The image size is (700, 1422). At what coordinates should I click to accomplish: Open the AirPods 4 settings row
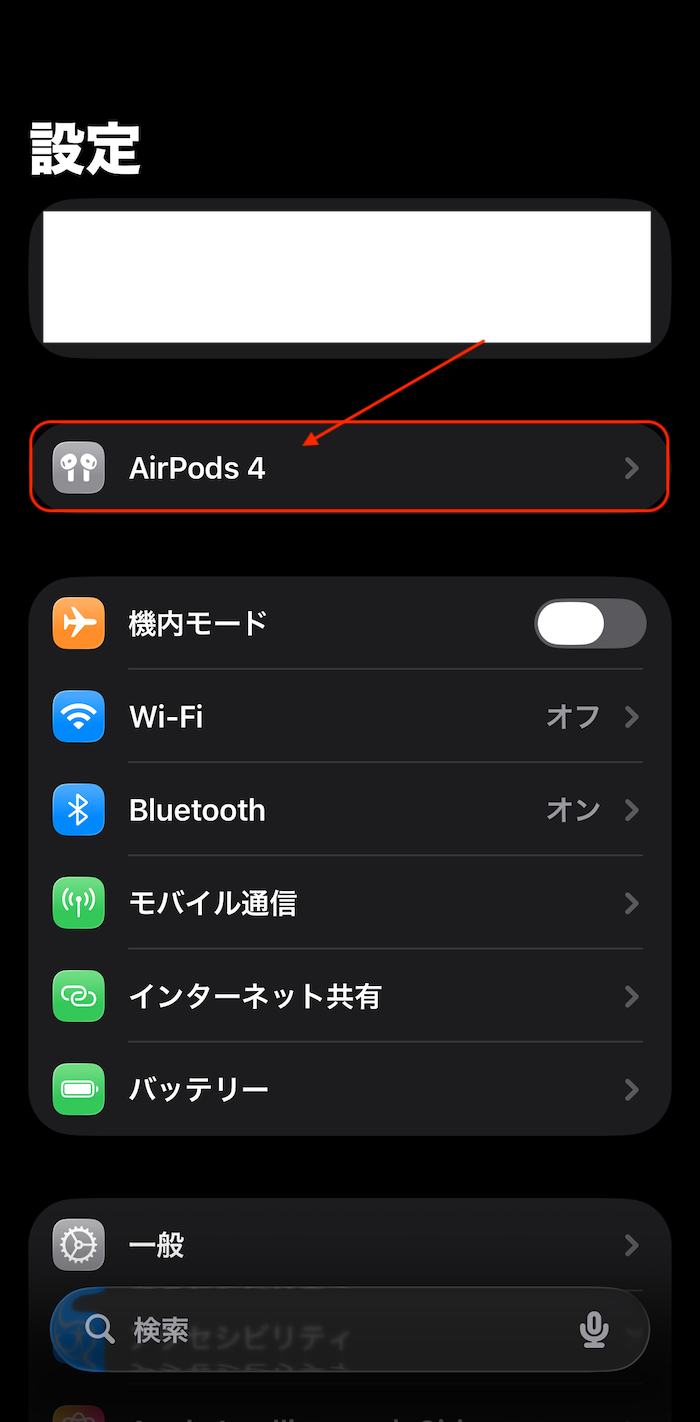(348, 468)
